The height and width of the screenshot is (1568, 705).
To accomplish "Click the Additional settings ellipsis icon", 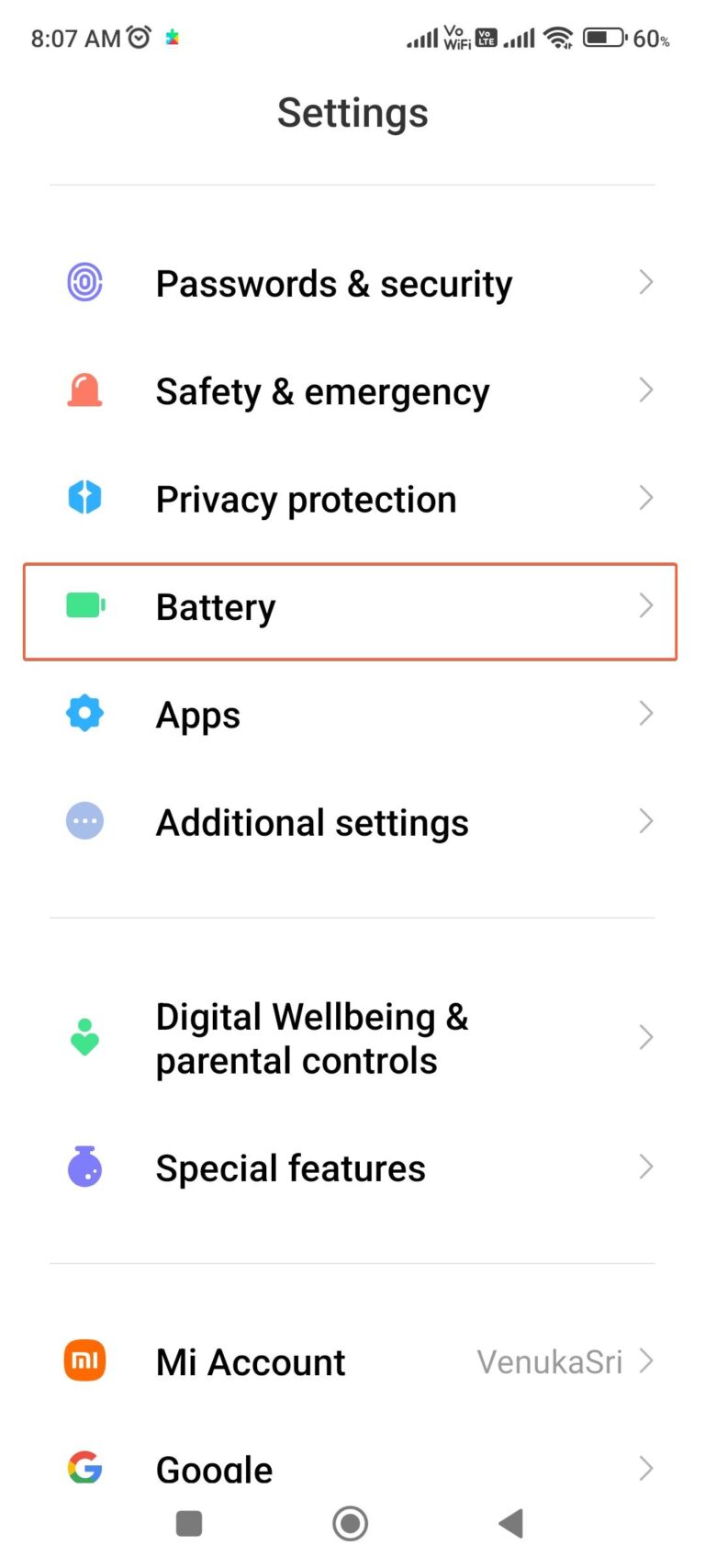I will pos(84,820).
